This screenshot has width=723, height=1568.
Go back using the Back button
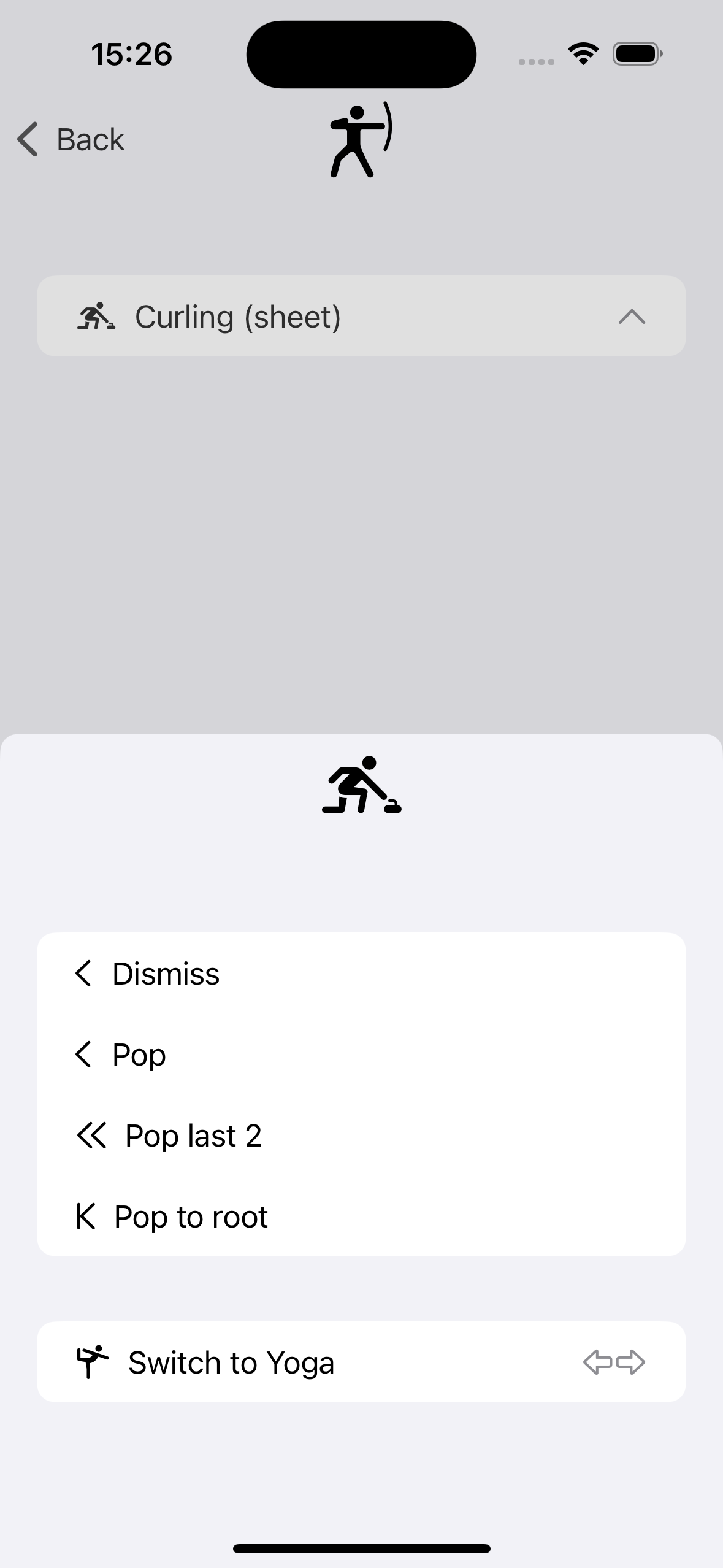(71, 140)
